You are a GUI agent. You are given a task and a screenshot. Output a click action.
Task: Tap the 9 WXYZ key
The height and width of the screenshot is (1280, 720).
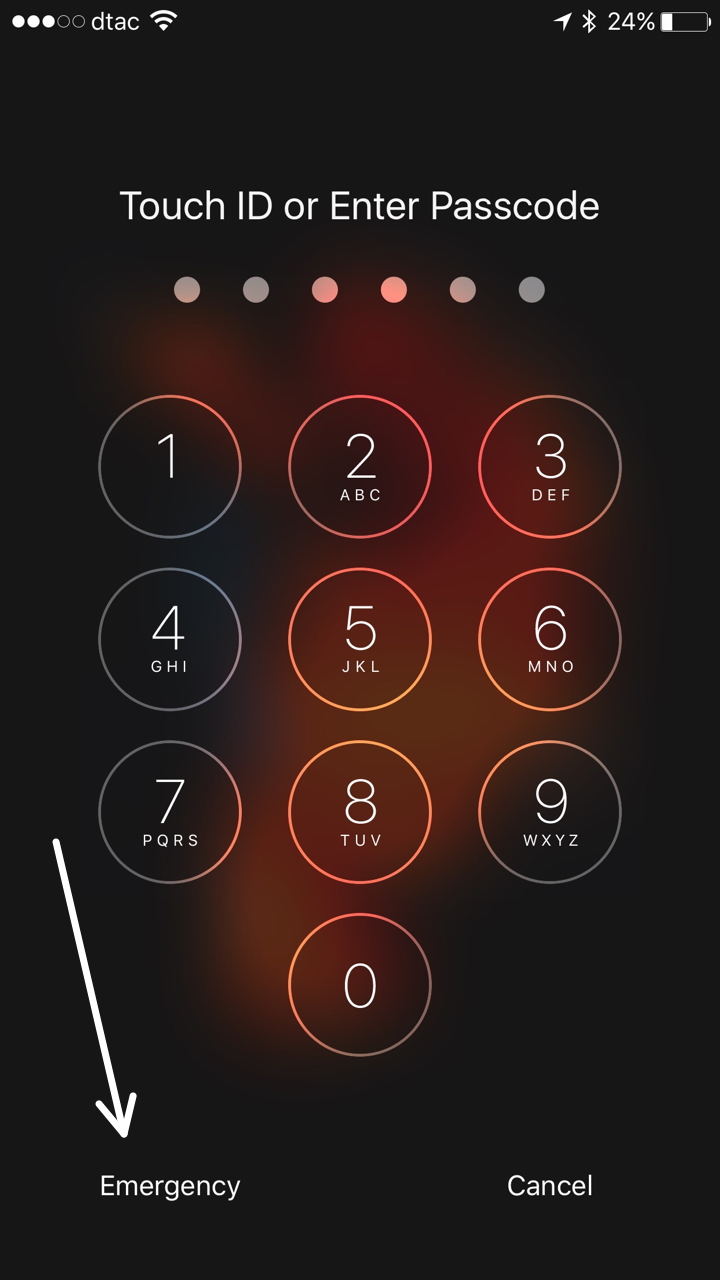click(550, 812)
